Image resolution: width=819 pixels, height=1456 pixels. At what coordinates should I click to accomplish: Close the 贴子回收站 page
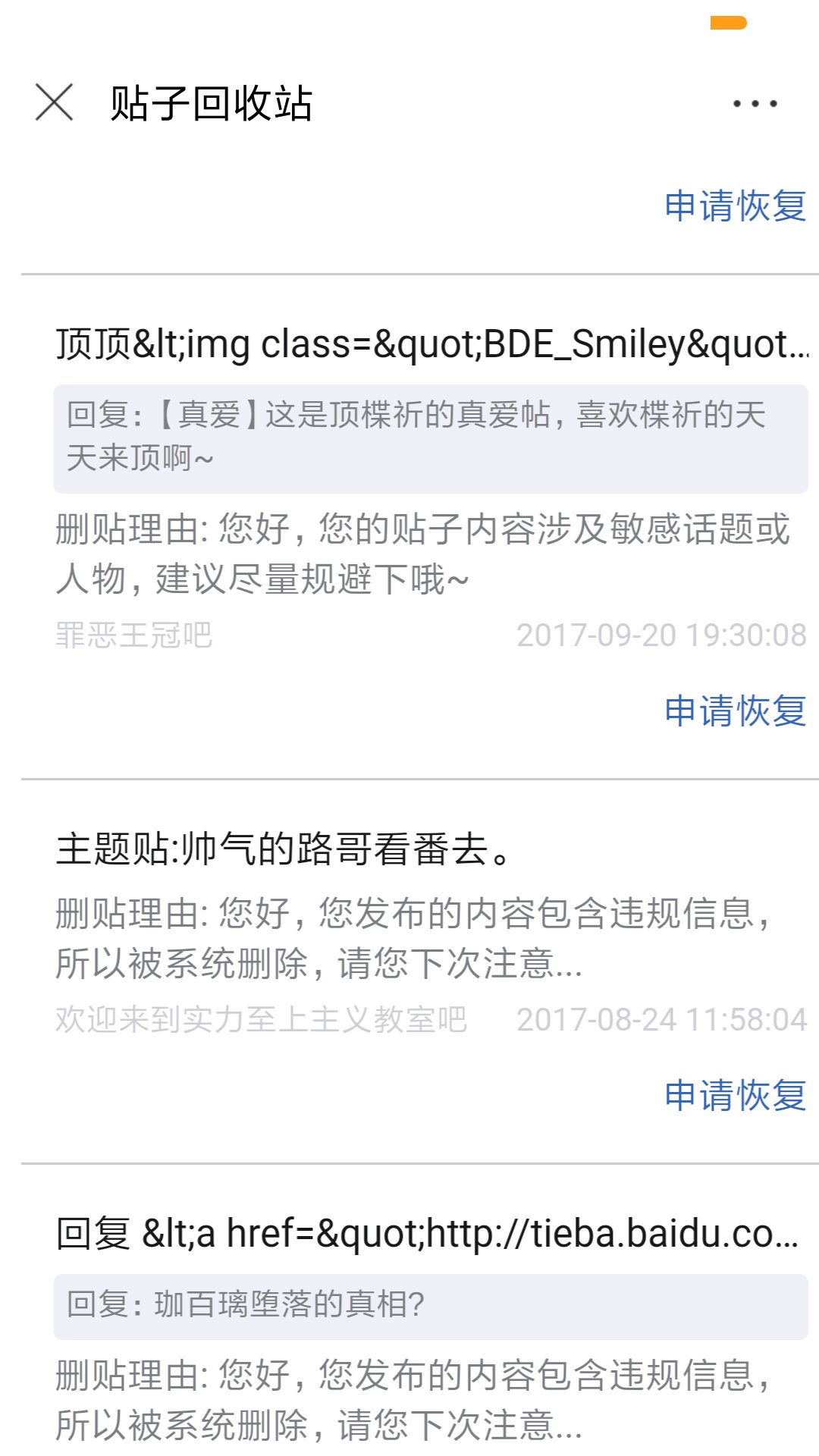tap(55, 102)
